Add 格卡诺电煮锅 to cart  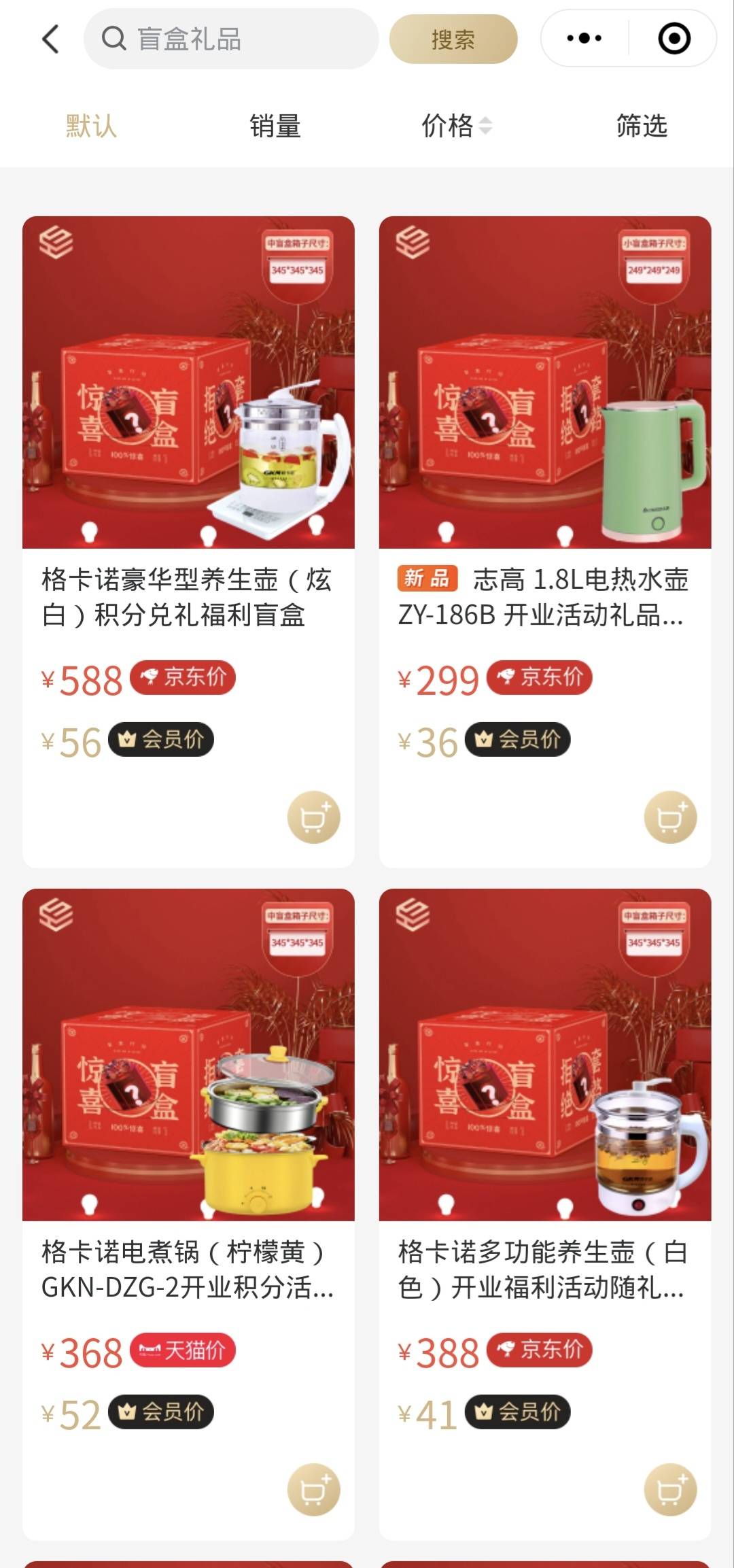[x=314, y=1490]
